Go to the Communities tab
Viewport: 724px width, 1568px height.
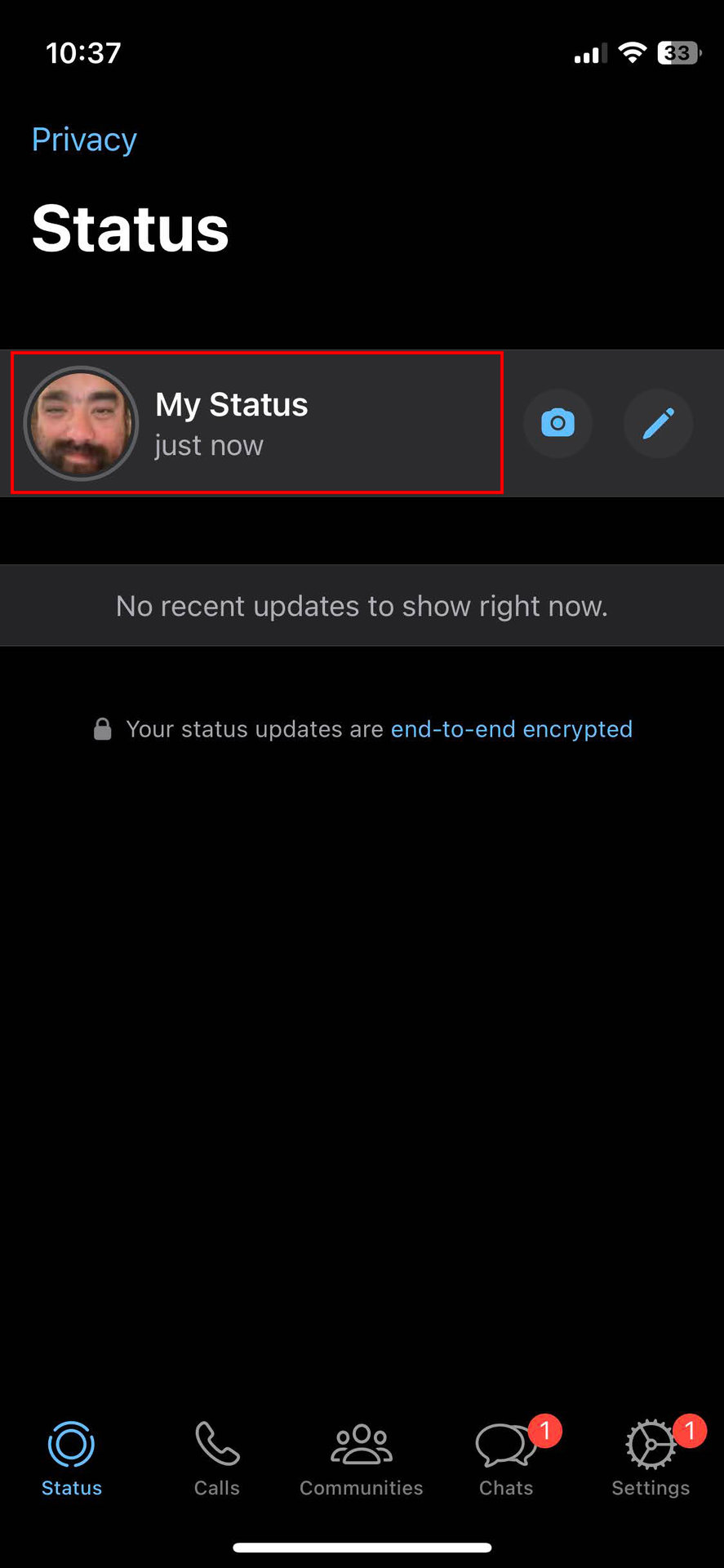(362, 1459)
